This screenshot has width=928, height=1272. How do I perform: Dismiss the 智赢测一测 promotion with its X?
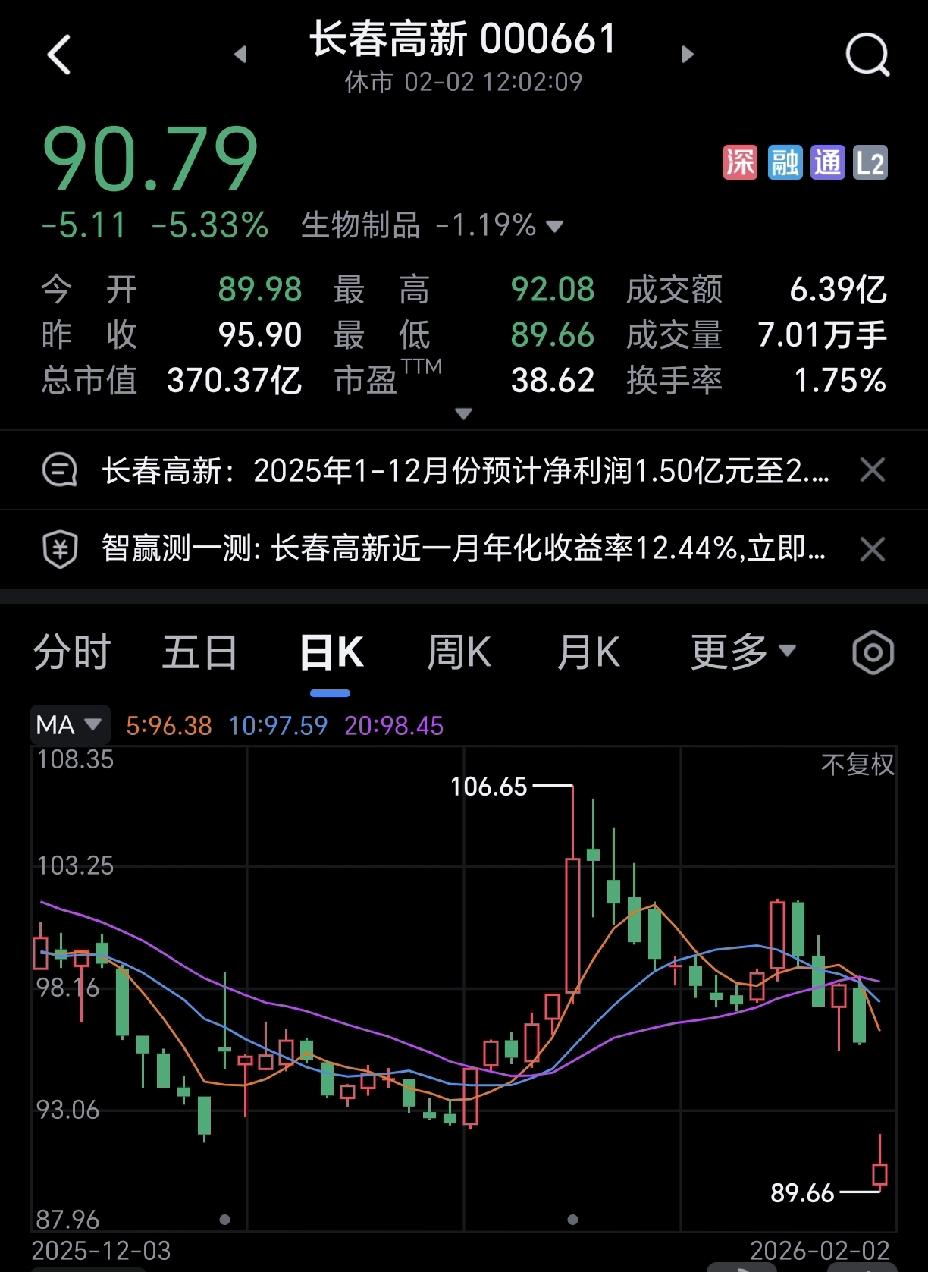click(872, 549)
